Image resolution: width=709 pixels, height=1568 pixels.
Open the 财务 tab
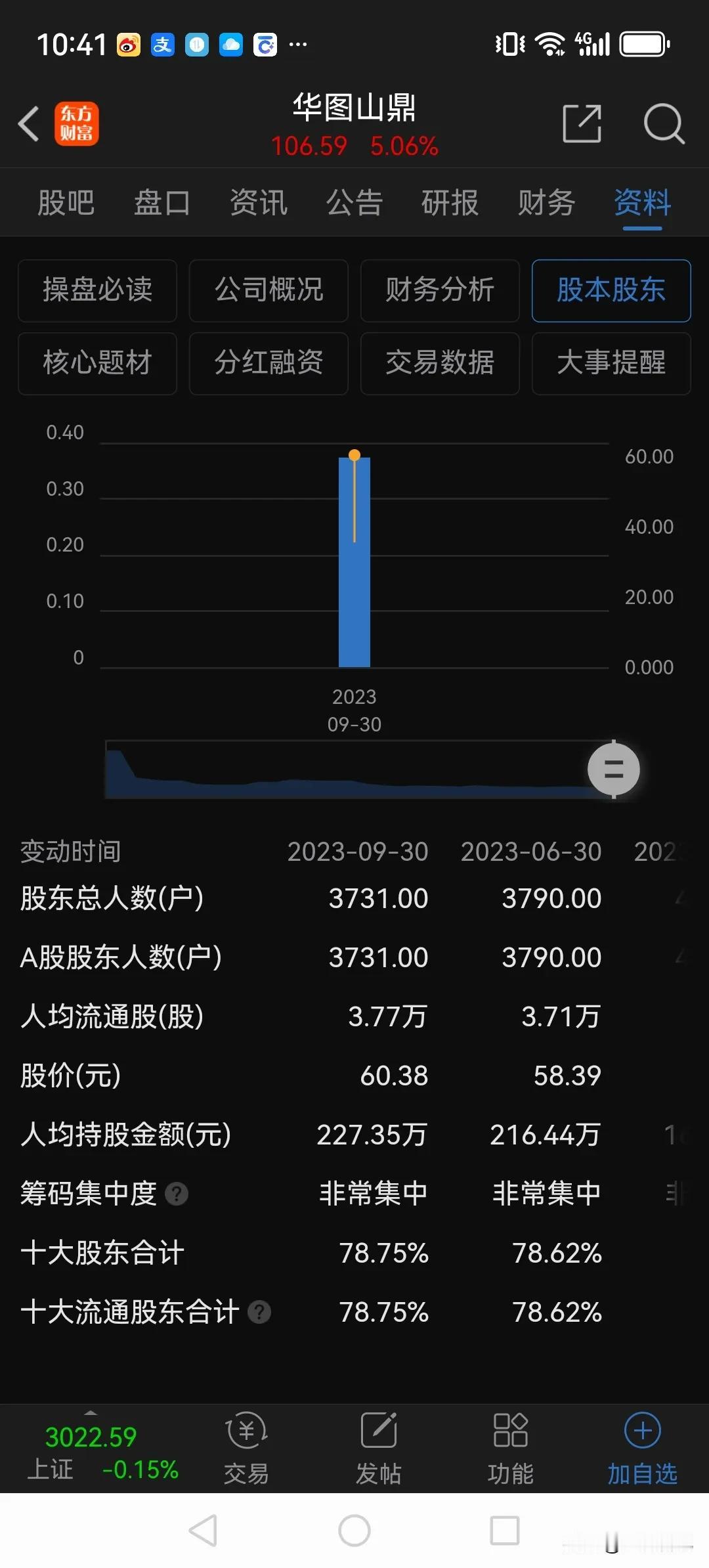pyautogui.click(x=546, y=202)
